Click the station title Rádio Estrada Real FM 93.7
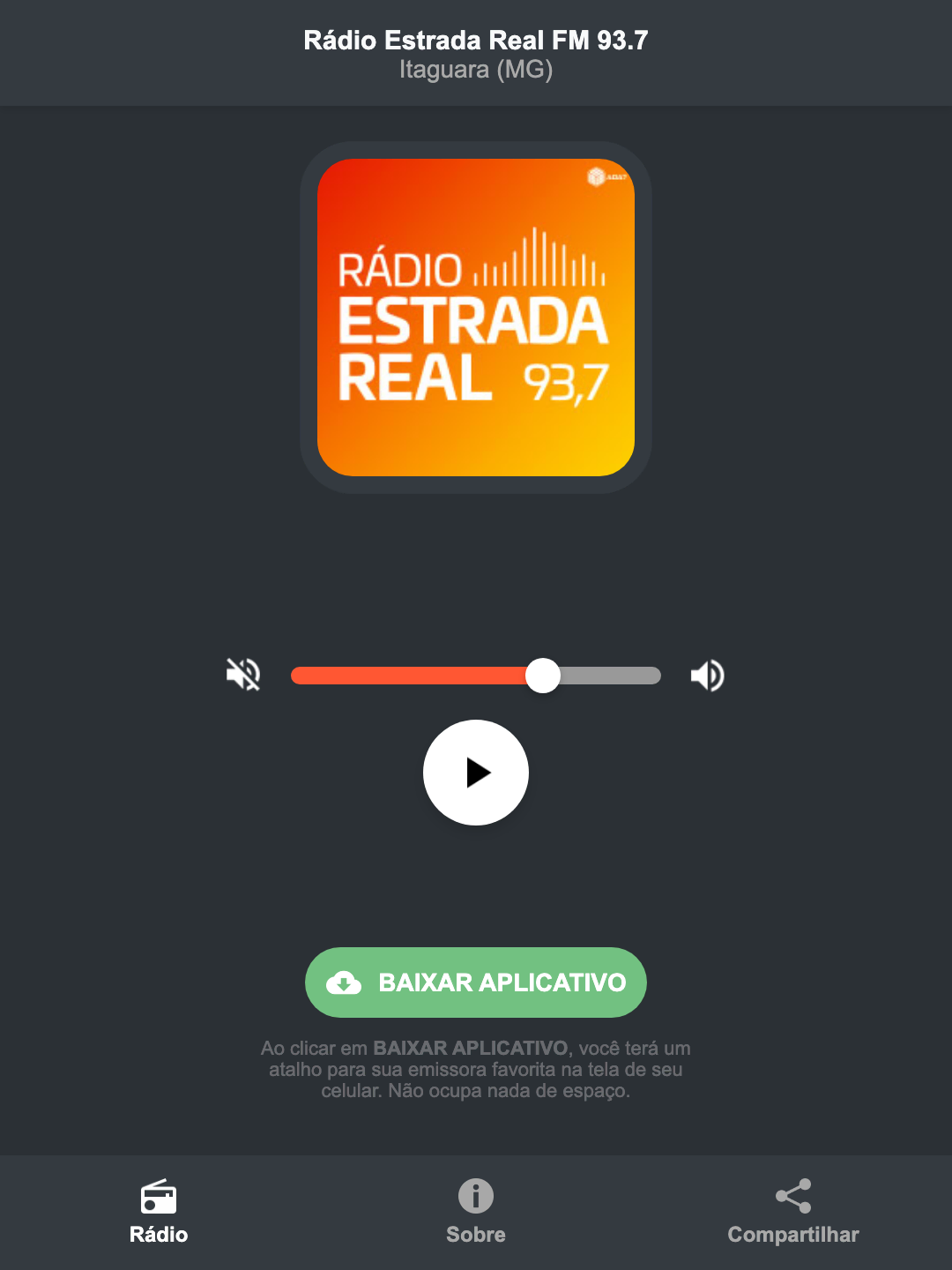Viewport: 952px width, 1270px height. tap(475, 39)
